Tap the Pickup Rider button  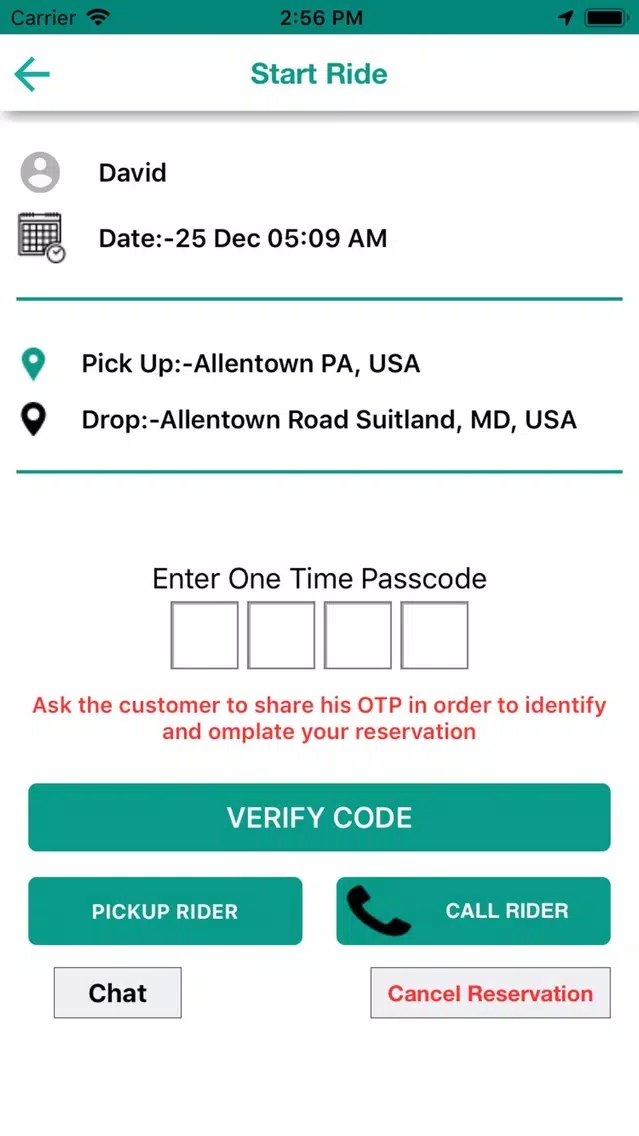pyautogui.click(x=165, y=911)
